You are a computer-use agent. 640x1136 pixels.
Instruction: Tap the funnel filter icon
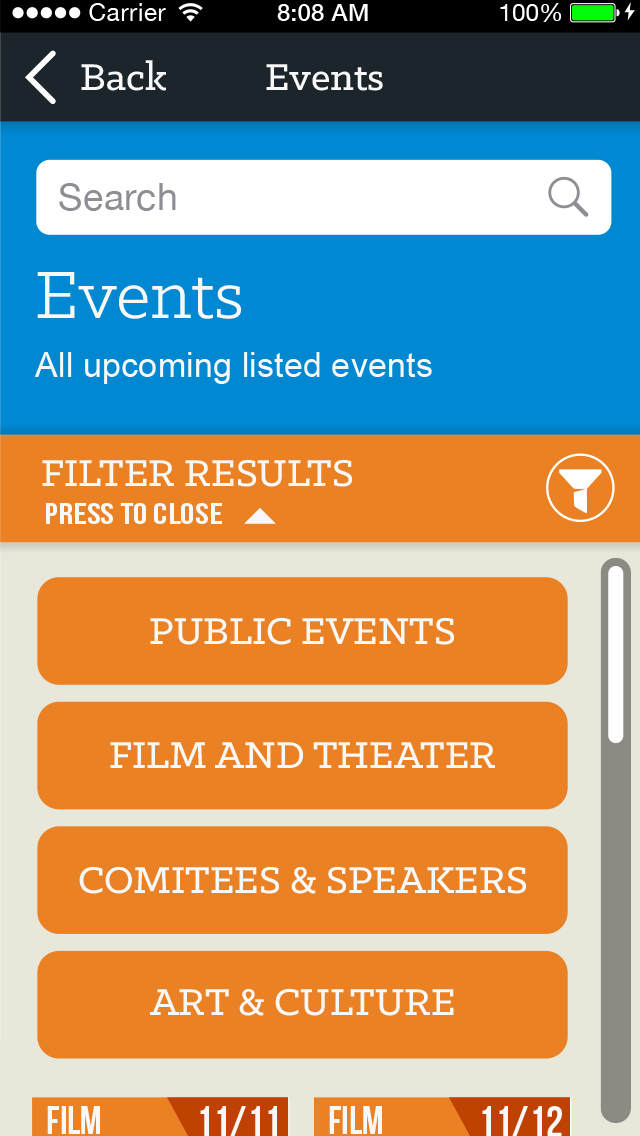pyautogui.click(x=580, y=488)
